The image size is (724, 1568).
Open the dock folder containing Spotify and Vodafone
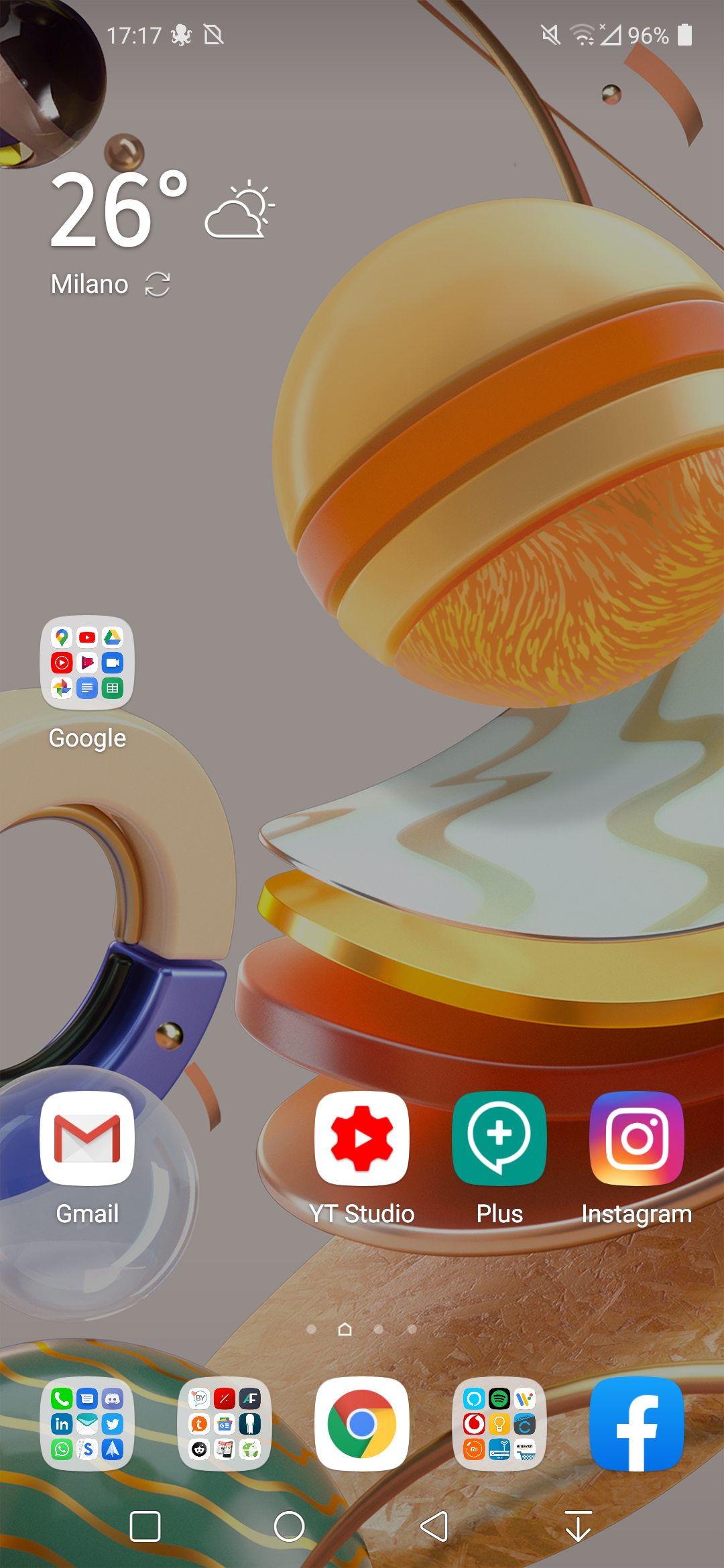[499, 1423]
